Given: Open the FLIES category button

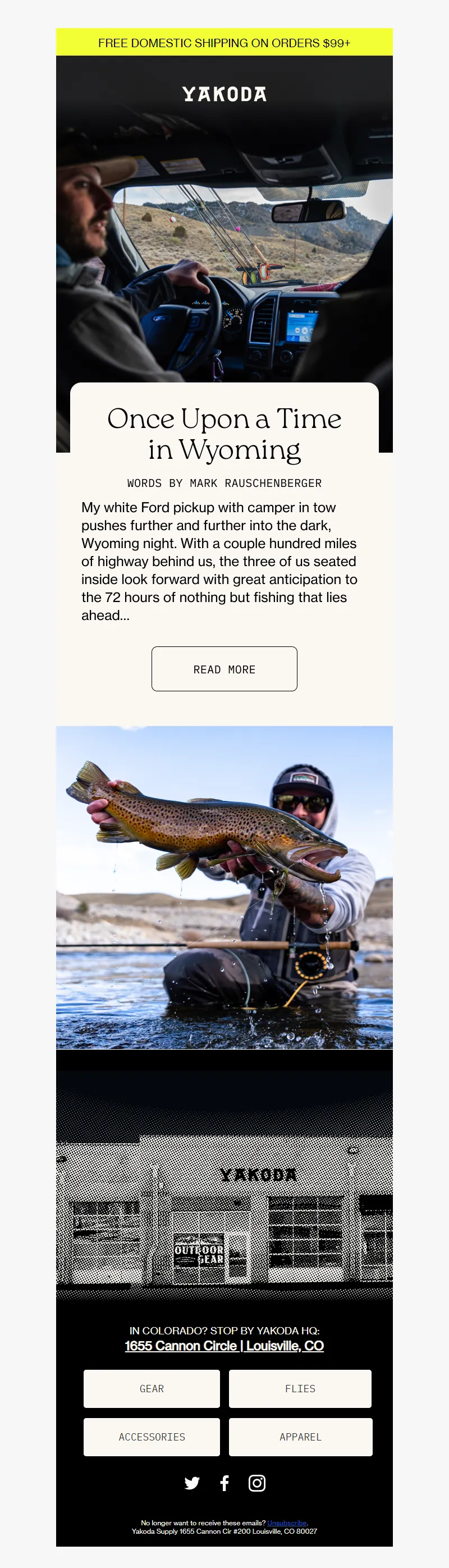Looking at the screenshot, I should coord(300,1388).
